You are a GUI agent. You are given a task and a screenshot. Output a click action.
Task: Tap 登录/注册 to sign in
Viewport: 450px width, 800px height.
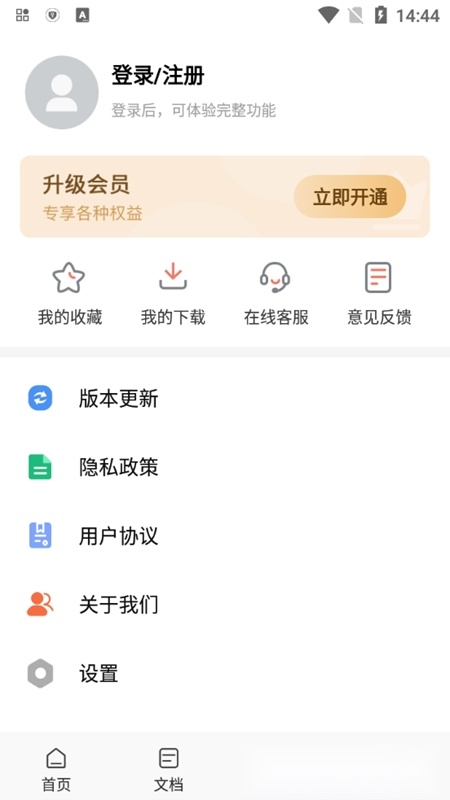pos(158,76)
